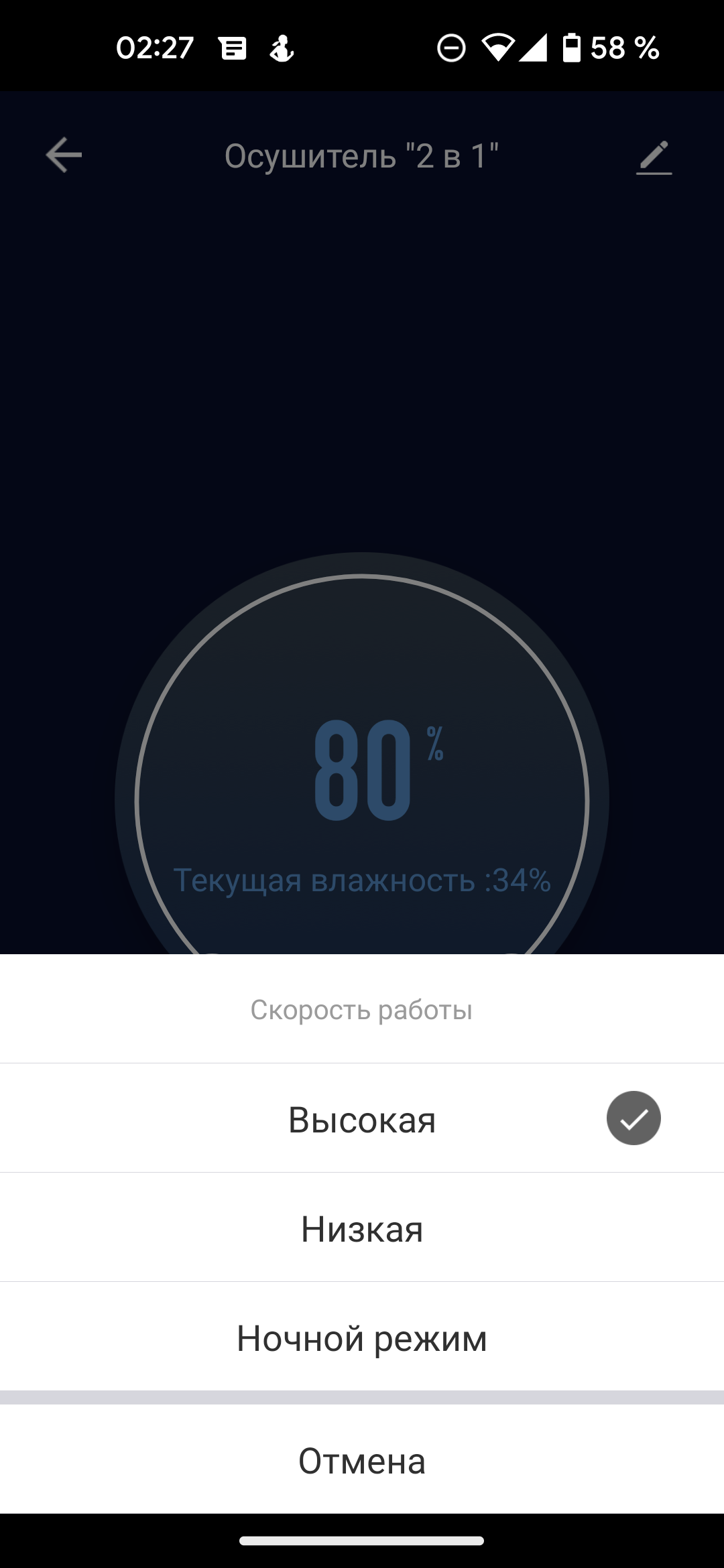Switch to Ночной режим
Image resolution: width=724 pixels, height=1568 pixels.
point(362,1338)
